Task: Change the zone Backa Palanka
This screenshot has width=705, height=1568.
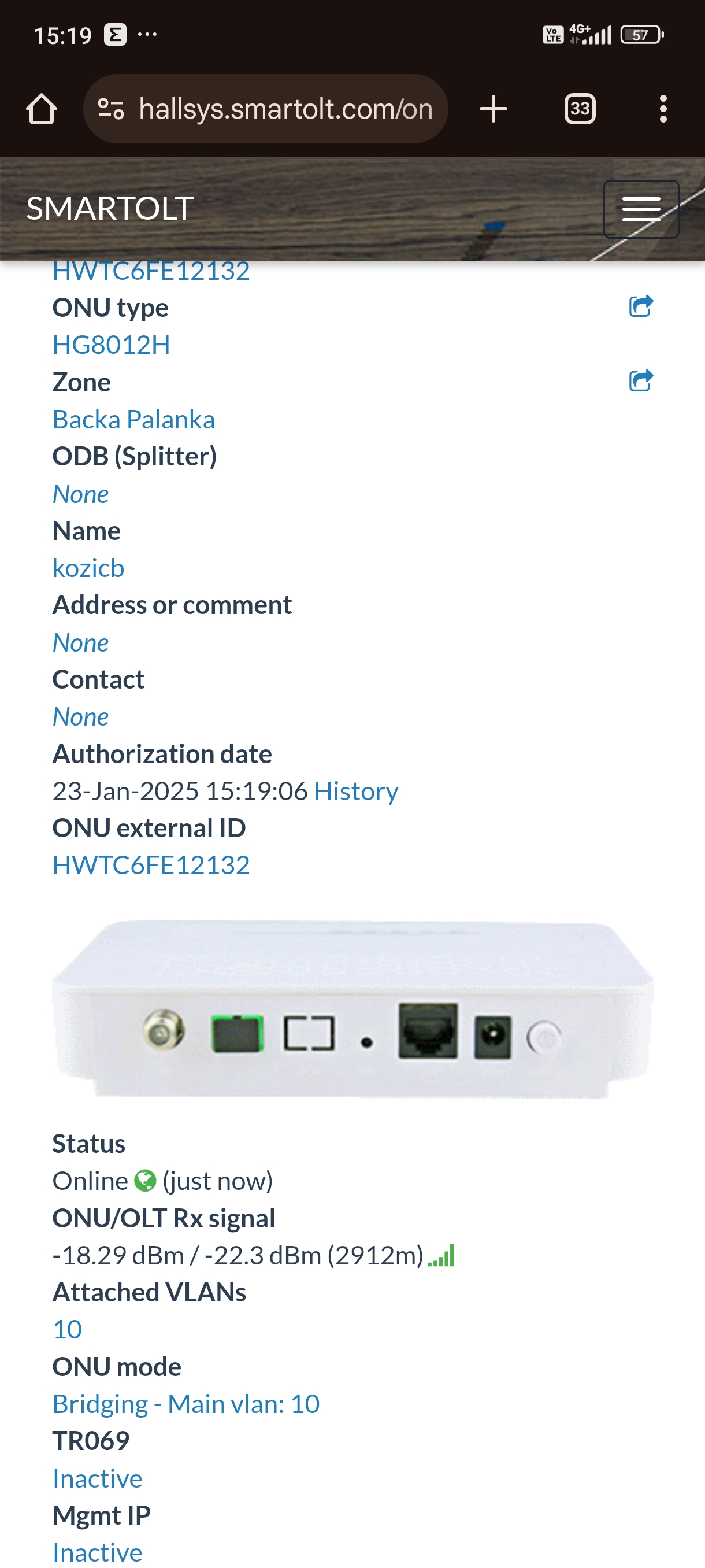Action: [133, 419]
